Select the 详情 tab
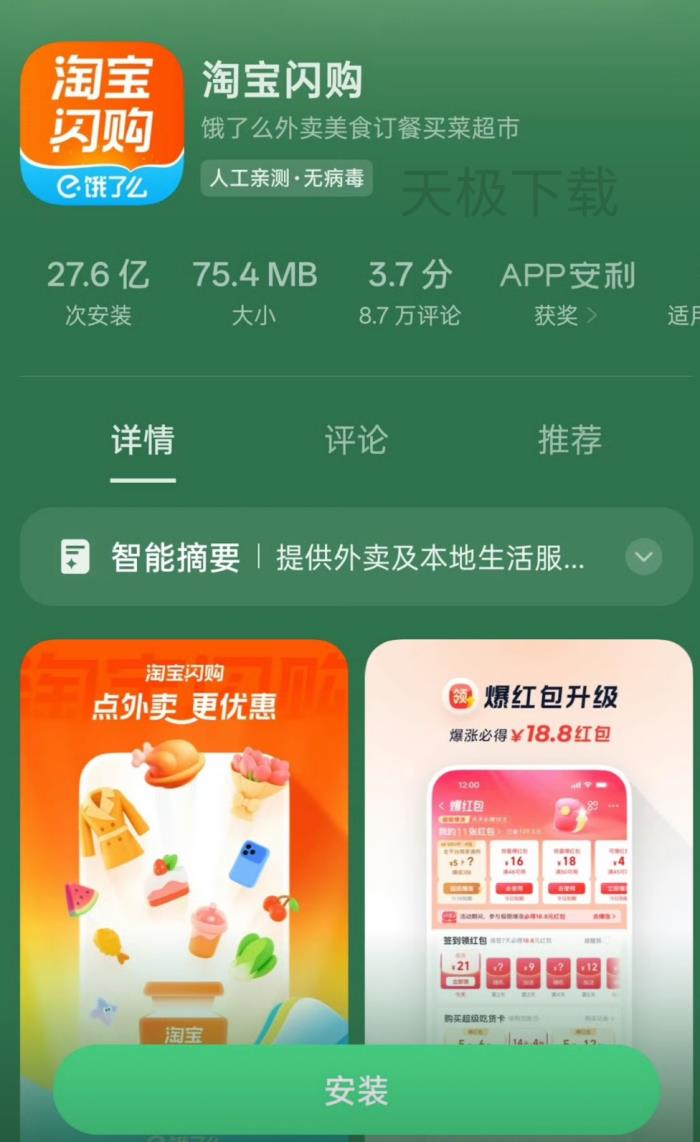Screen dimensions: 700x1142 [x=143, y=440]
